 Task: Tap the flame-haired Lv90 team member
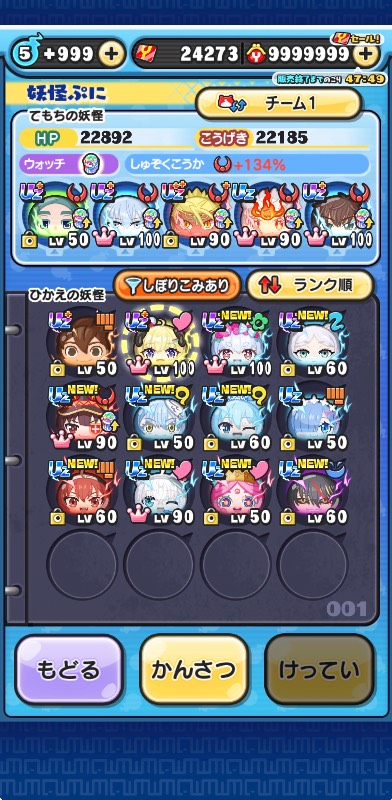click(x=266, y=216)
